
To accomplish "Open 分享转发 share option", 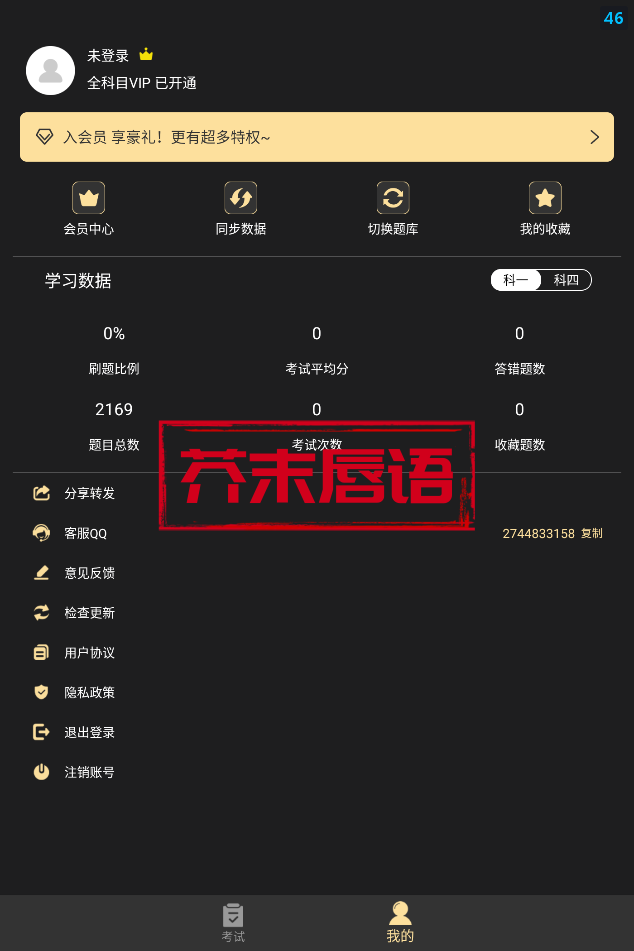I will [x=89, y=493].
